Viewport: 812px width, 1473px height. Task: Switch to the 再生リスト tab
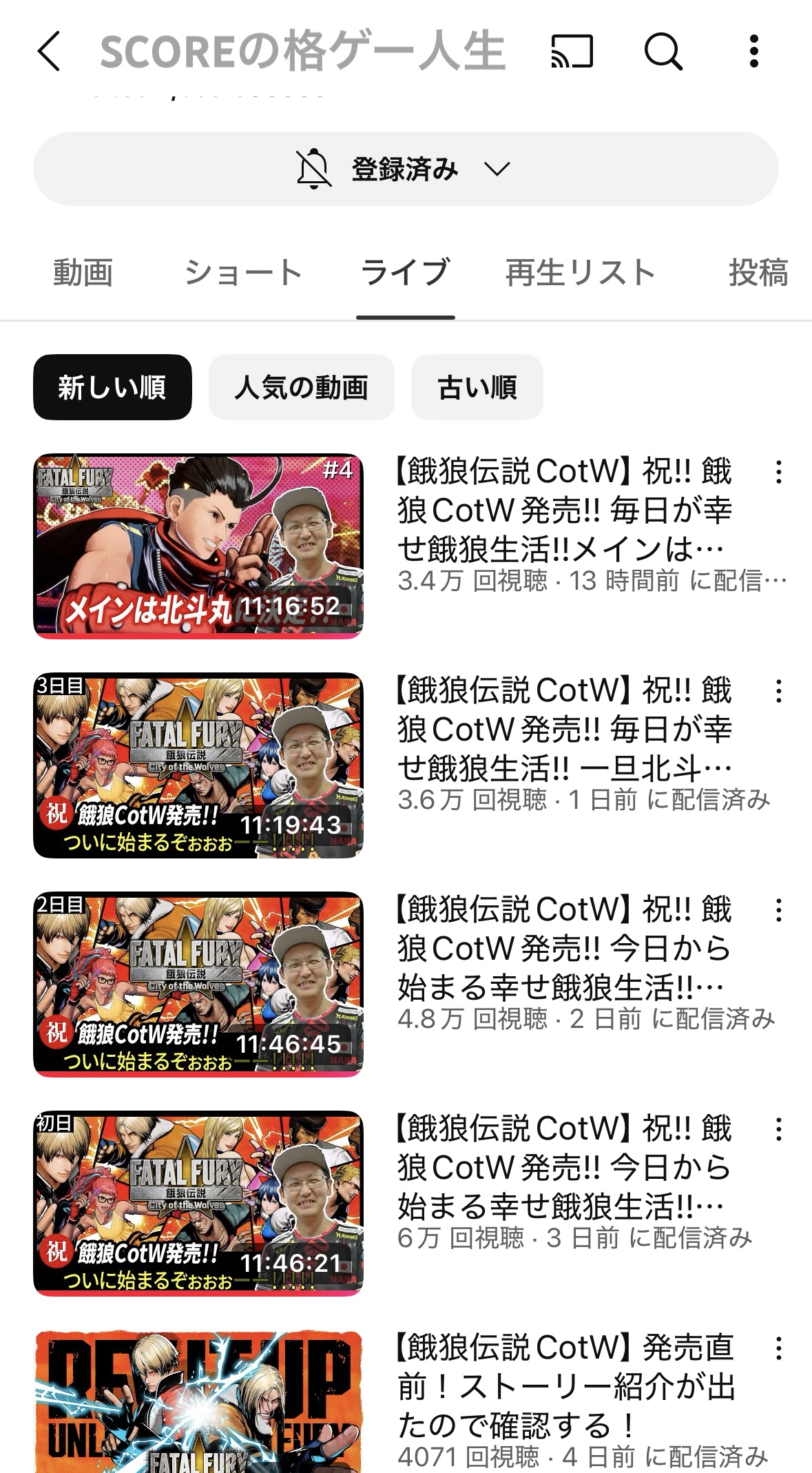tap(580, 273)
